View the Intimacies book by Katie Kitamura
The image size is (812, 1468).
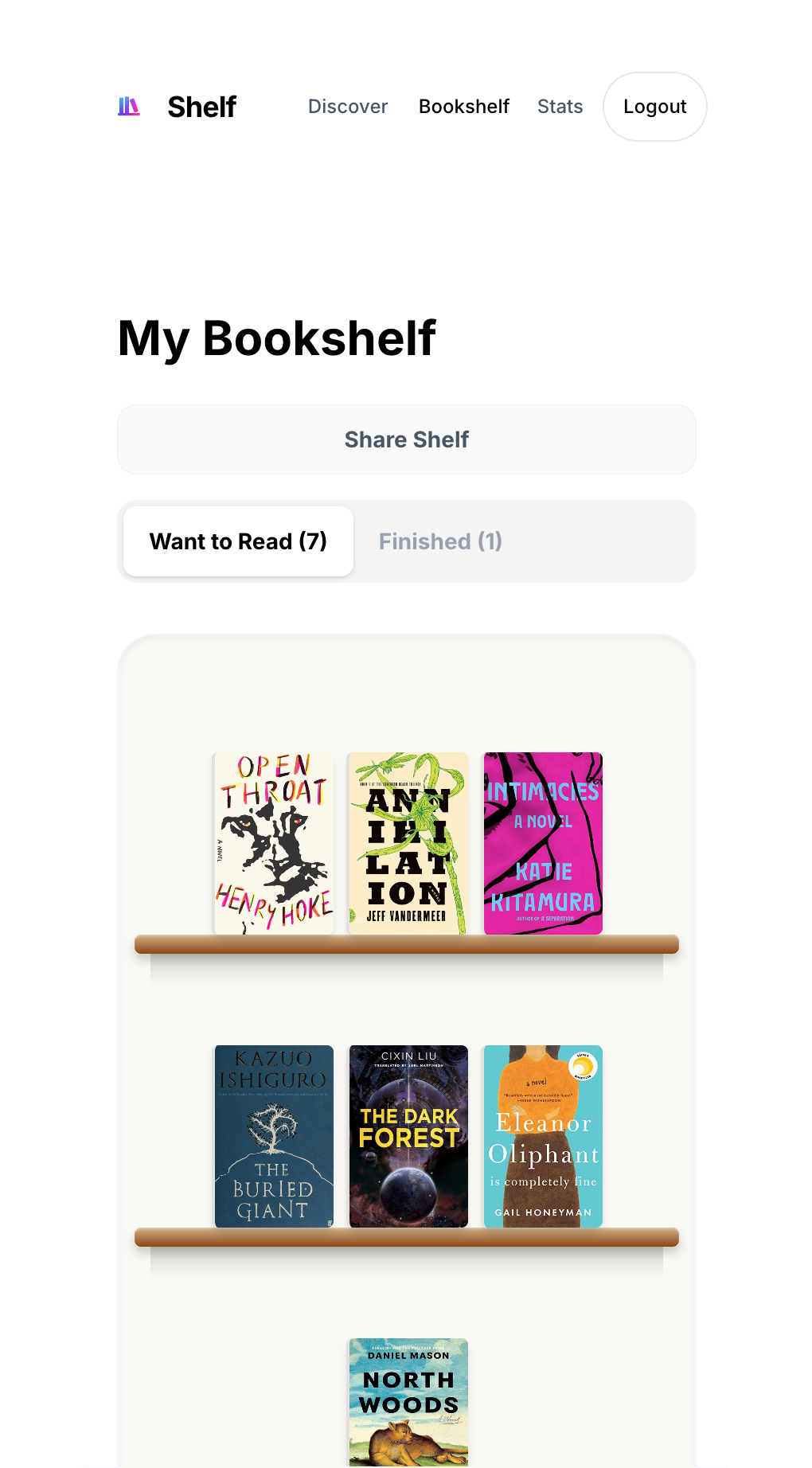(543, 843)
